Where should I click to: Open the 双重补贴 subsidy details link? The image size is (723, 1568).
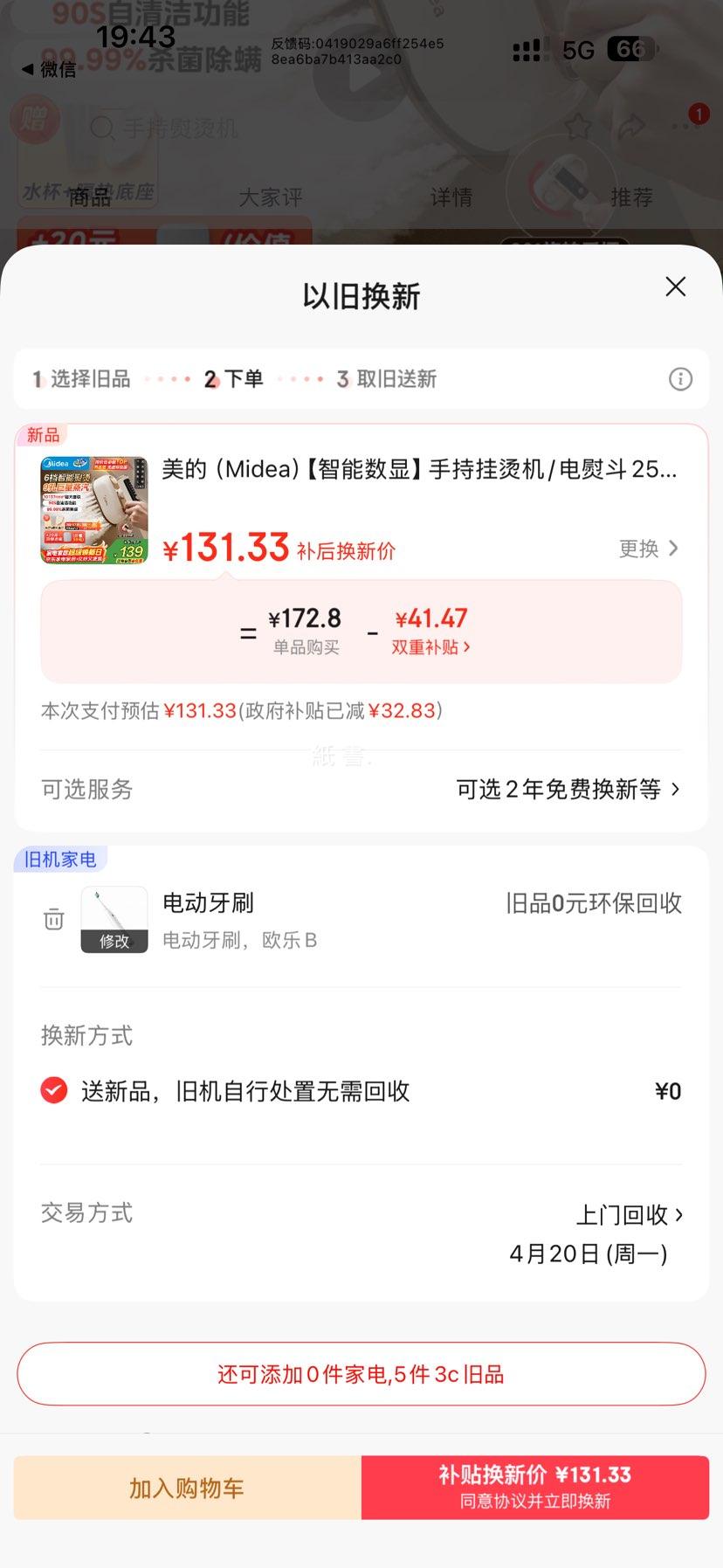[430, 647]
